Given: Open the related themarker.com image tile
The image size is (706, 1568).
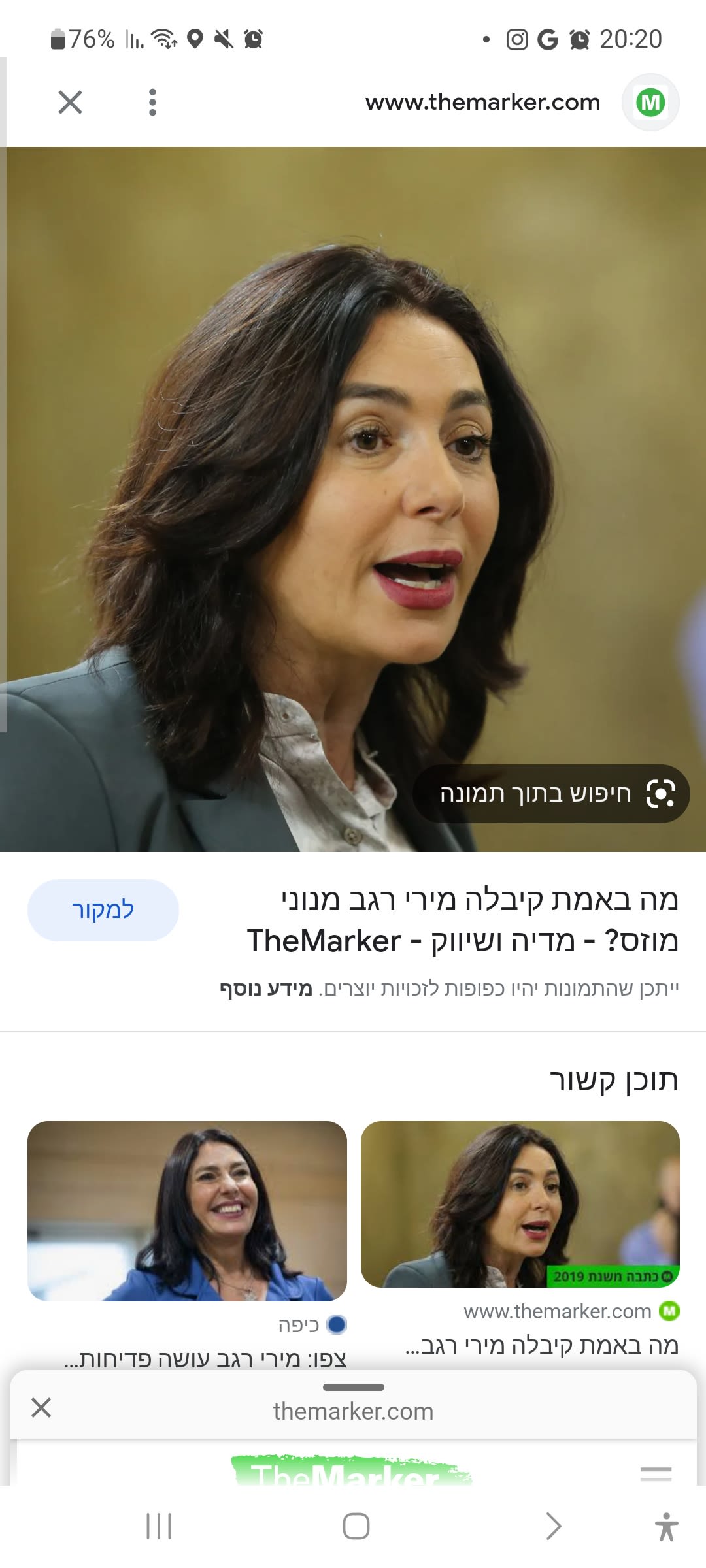Looking at the screenshot, I should click(x=520, y=1204).
